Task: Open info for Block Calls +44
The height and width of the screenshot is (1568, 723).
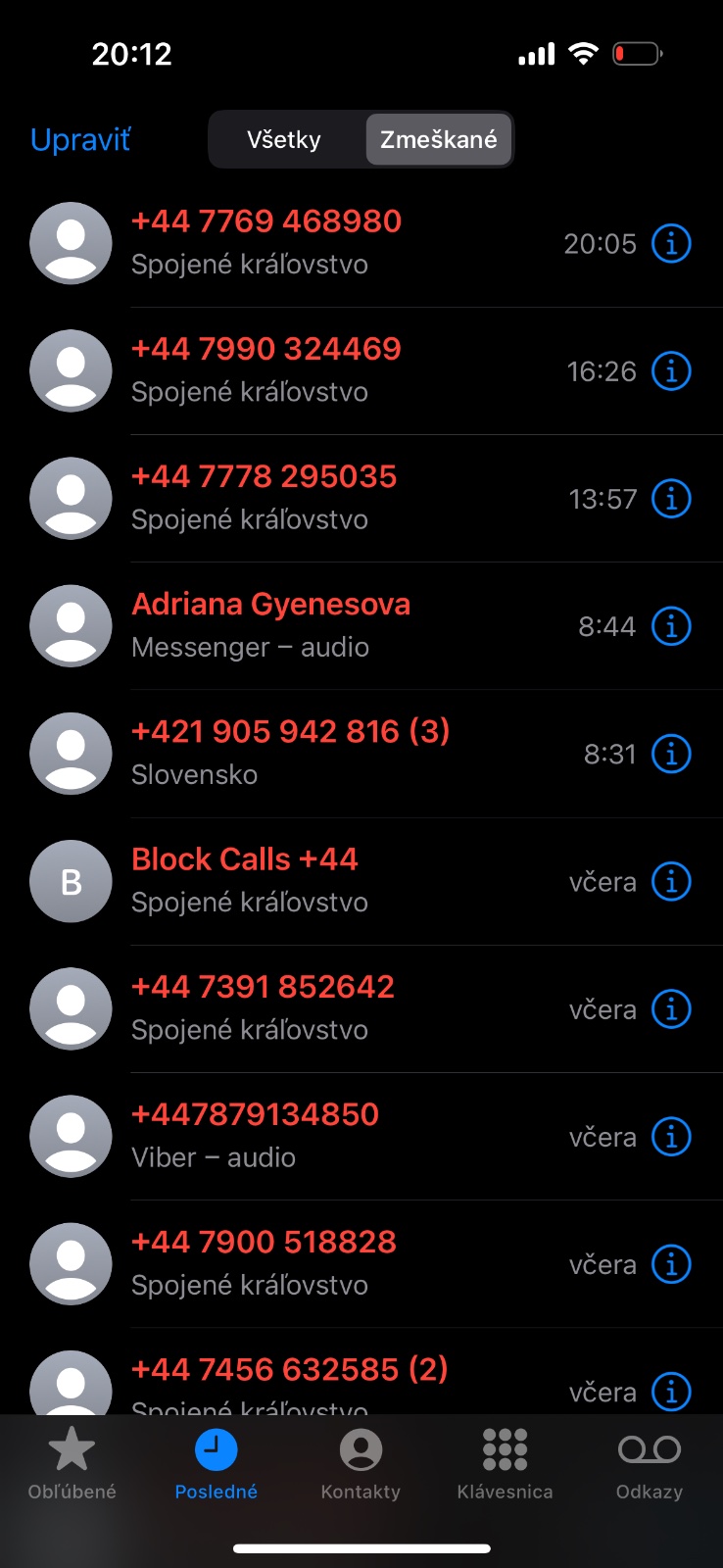Action: (671, 882)
